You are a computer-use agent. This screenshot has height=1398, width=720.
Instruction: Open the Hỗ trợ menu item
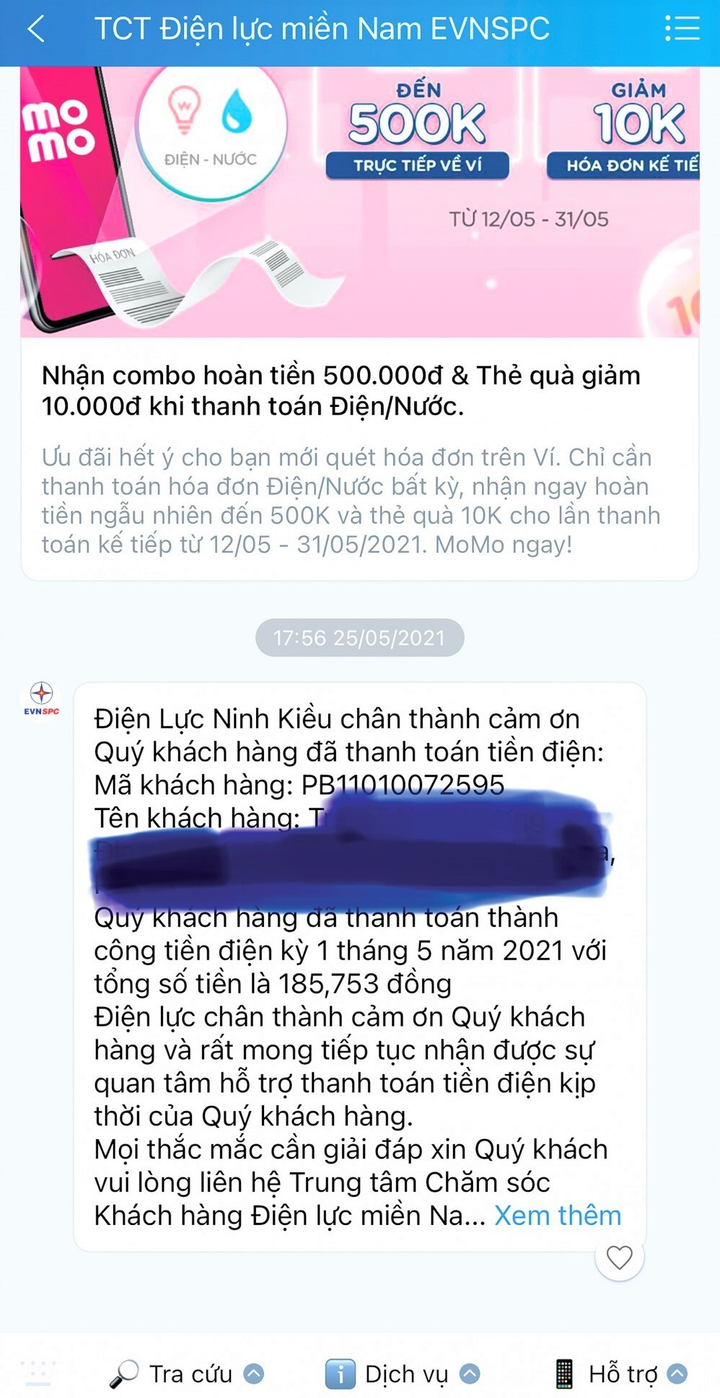pyautogui.click(x=623, y=1373)
